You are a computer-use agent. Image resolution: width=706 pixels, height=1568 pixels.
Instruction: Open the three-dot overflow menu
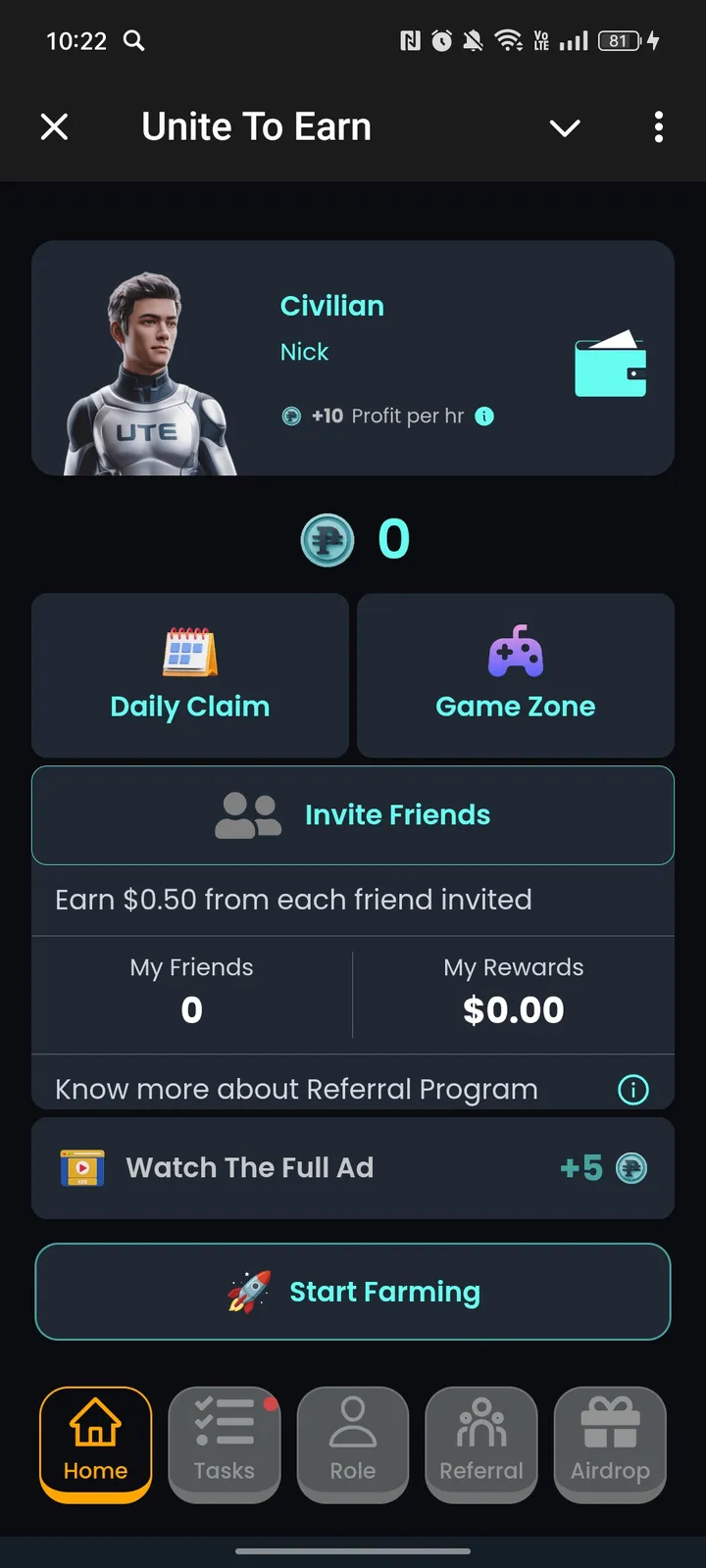coord(659,127)
